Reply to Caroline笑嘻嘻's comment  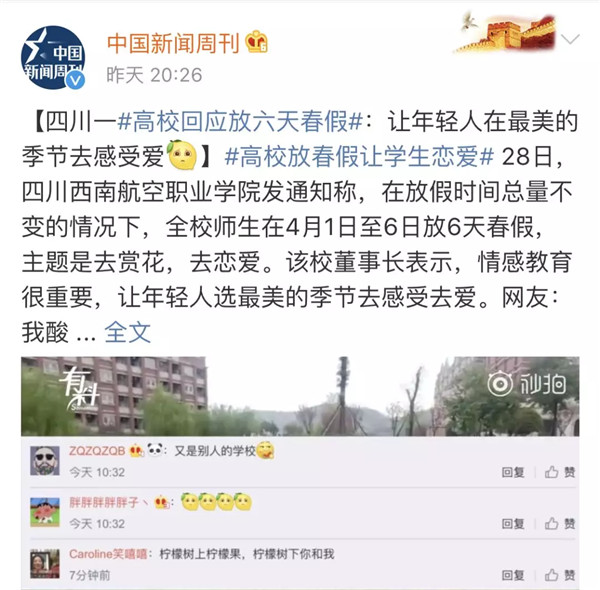coord(513,575)
